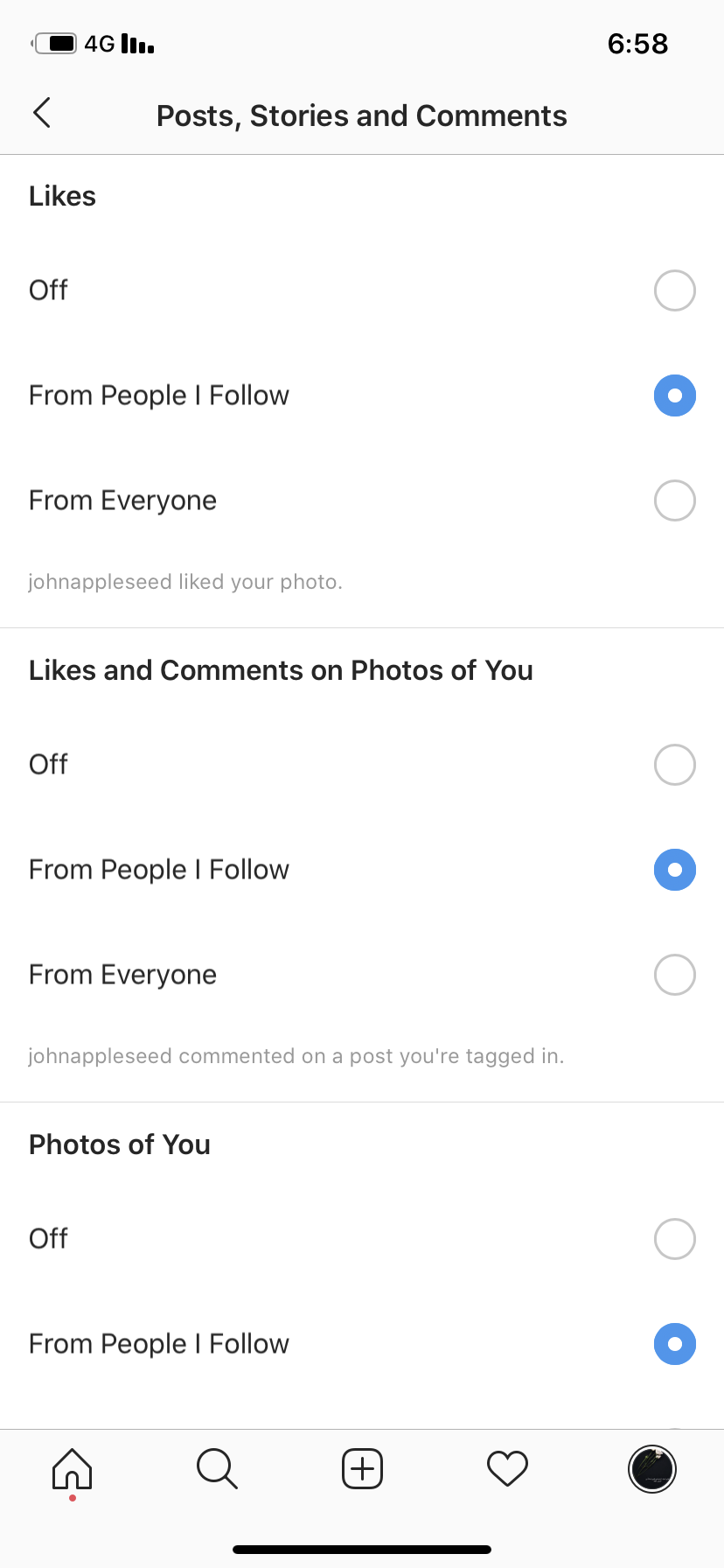The height and width of the screenshot is (1568, 724).
Task: Turn Photos of You notifications Off
Action: point(674,1239)
